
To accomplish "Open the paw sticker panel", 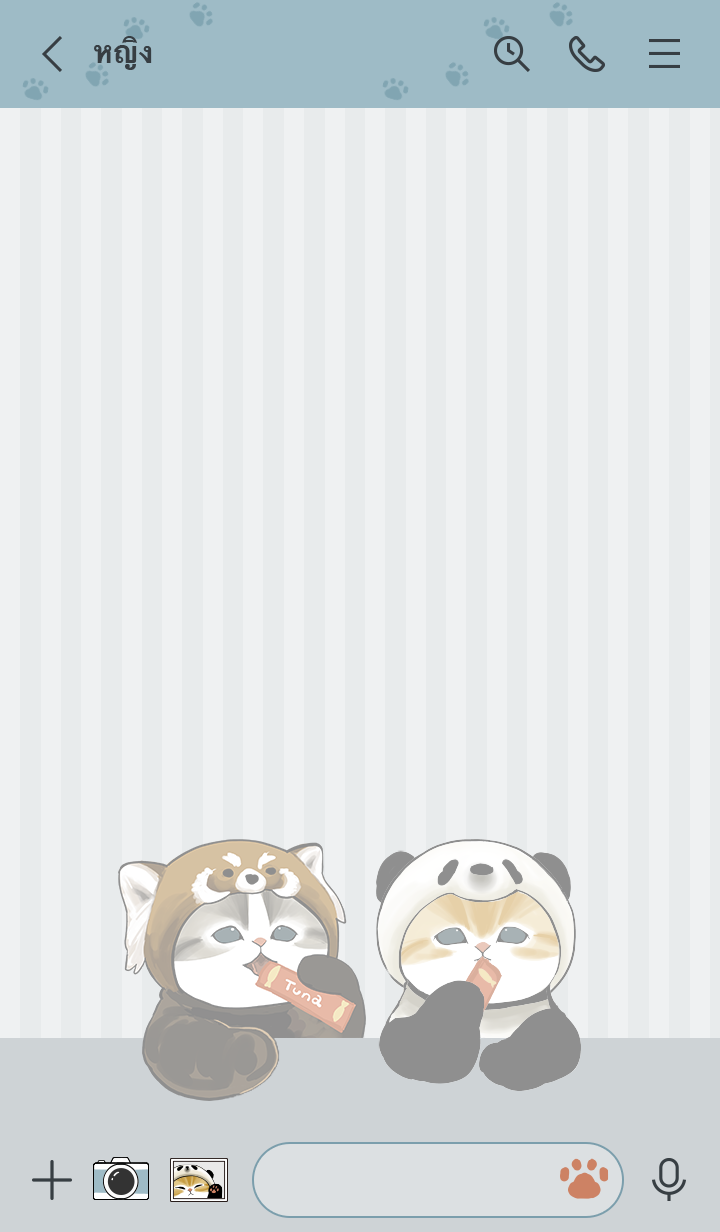I will [584, 1179].
